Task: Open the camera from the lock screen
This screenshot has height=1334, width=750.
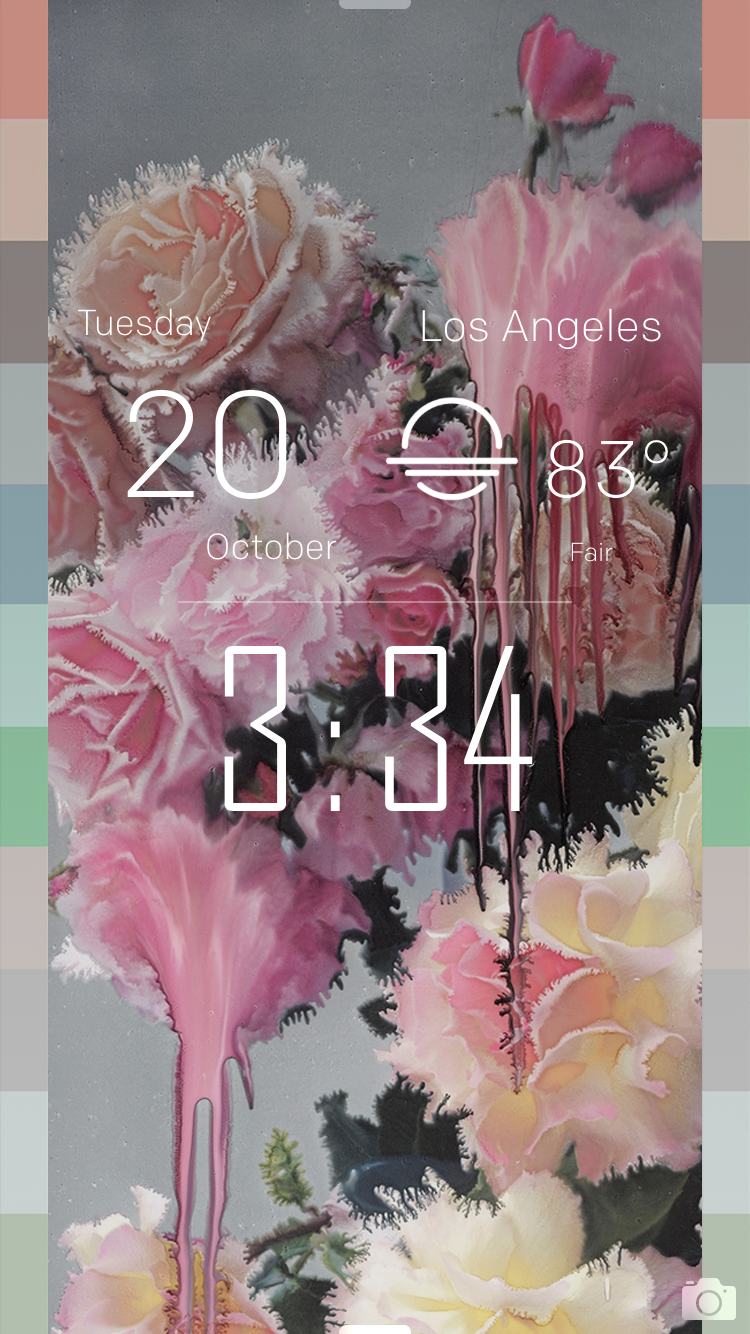Action: coord(709,1300)
